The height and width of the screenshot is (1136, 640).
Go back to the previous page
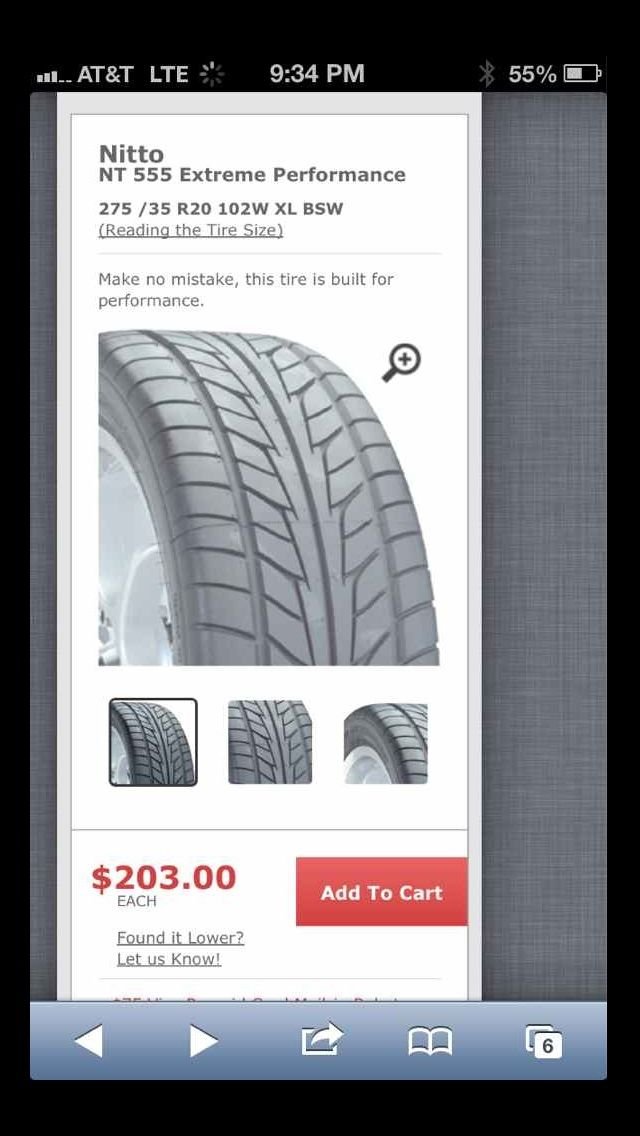click(88, 1041)
